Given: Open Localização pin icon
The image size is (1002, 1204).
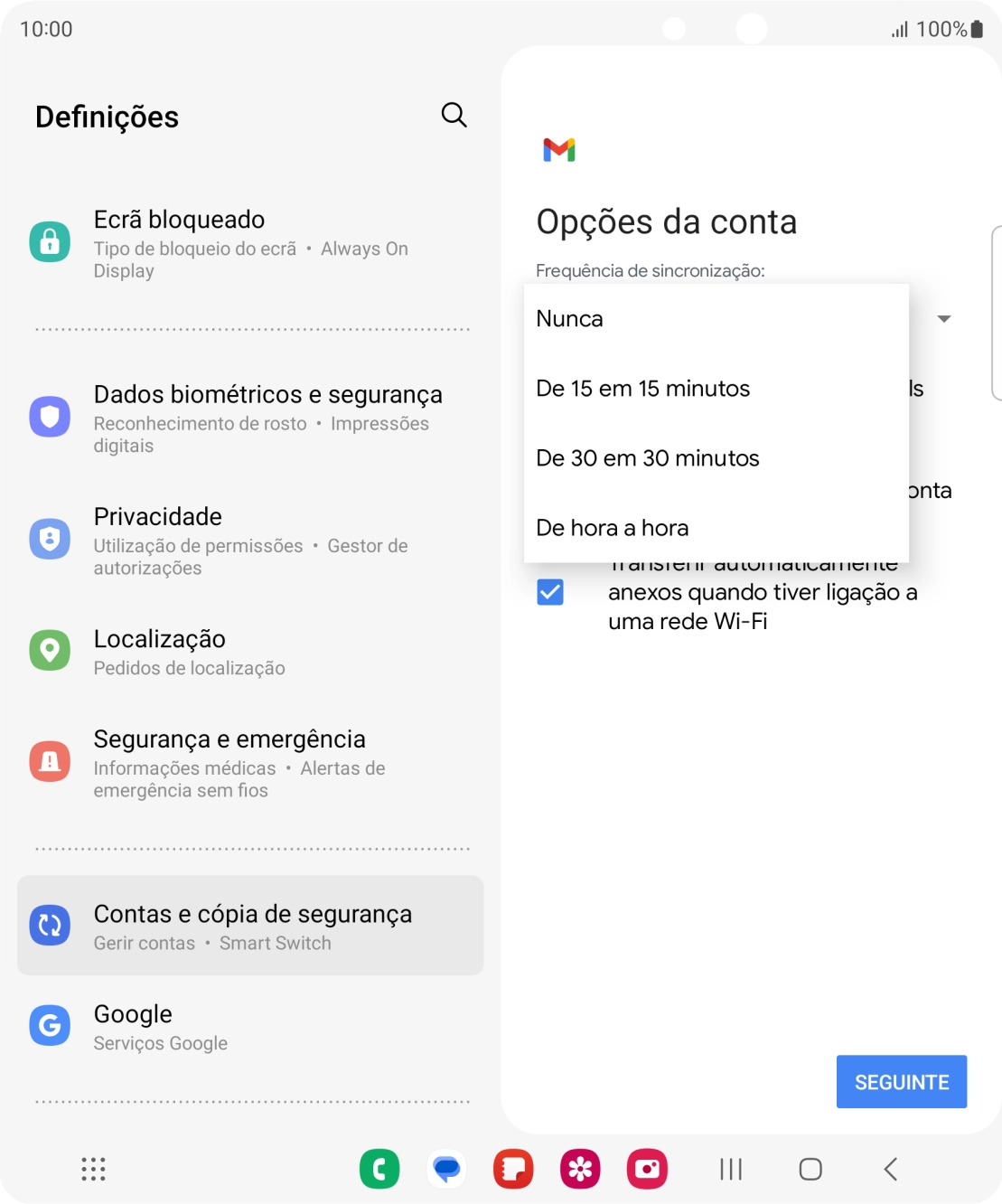Looking at the screenshot, I should (x=50, y=652).
